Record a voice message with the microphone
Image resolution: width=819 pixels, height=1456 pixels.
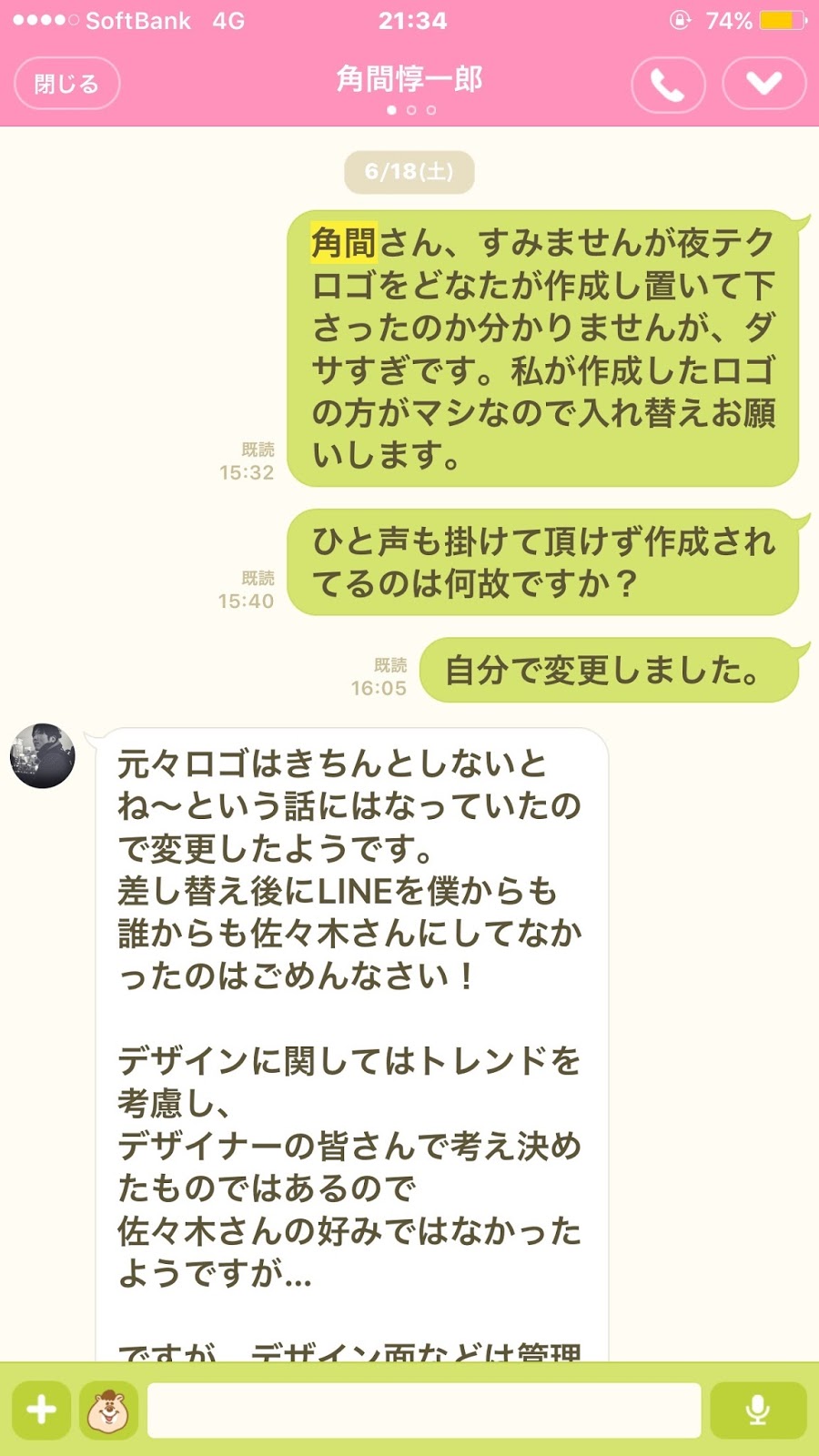[x=757, y=1410]
